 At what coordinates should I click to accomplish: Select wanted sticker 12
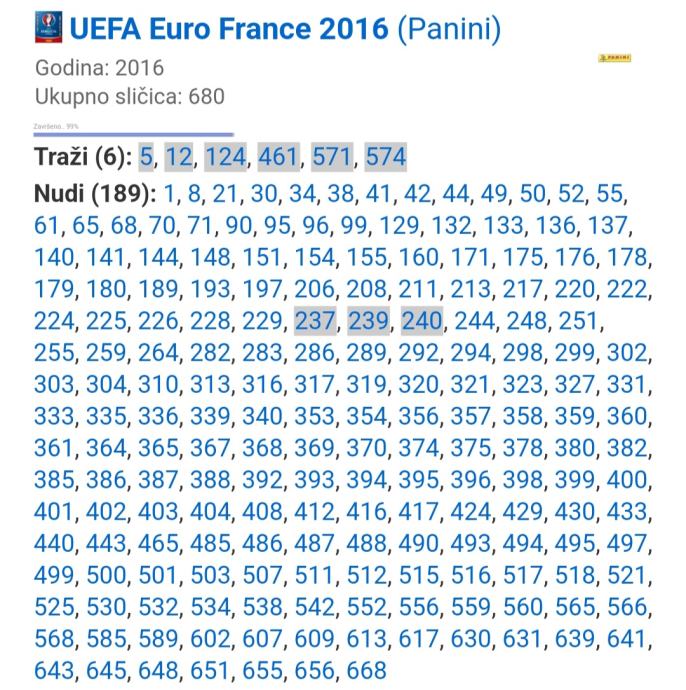178,157
